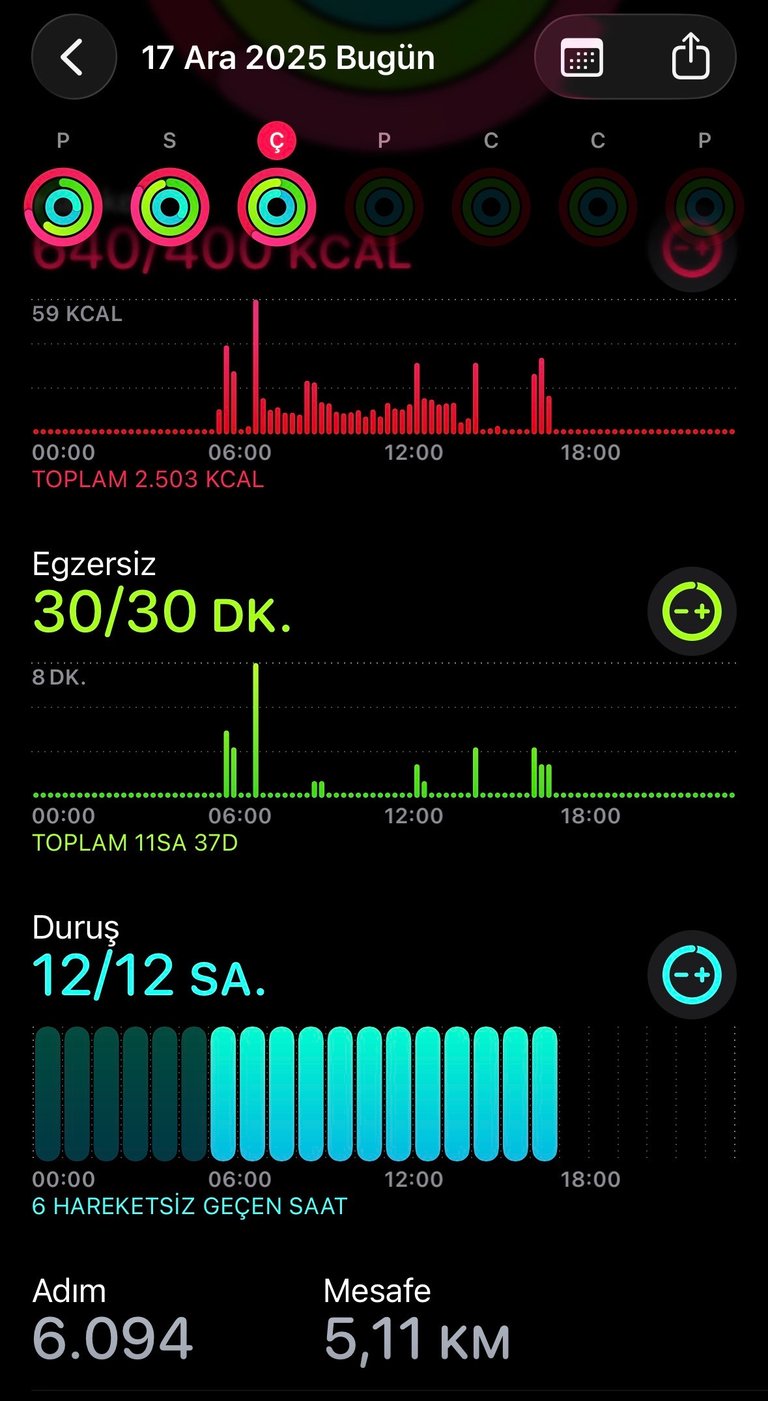Select Tuesday's activity rings
Image resolution: width=768 pixels, height=1401 pixels.
[x=169, y=207]
